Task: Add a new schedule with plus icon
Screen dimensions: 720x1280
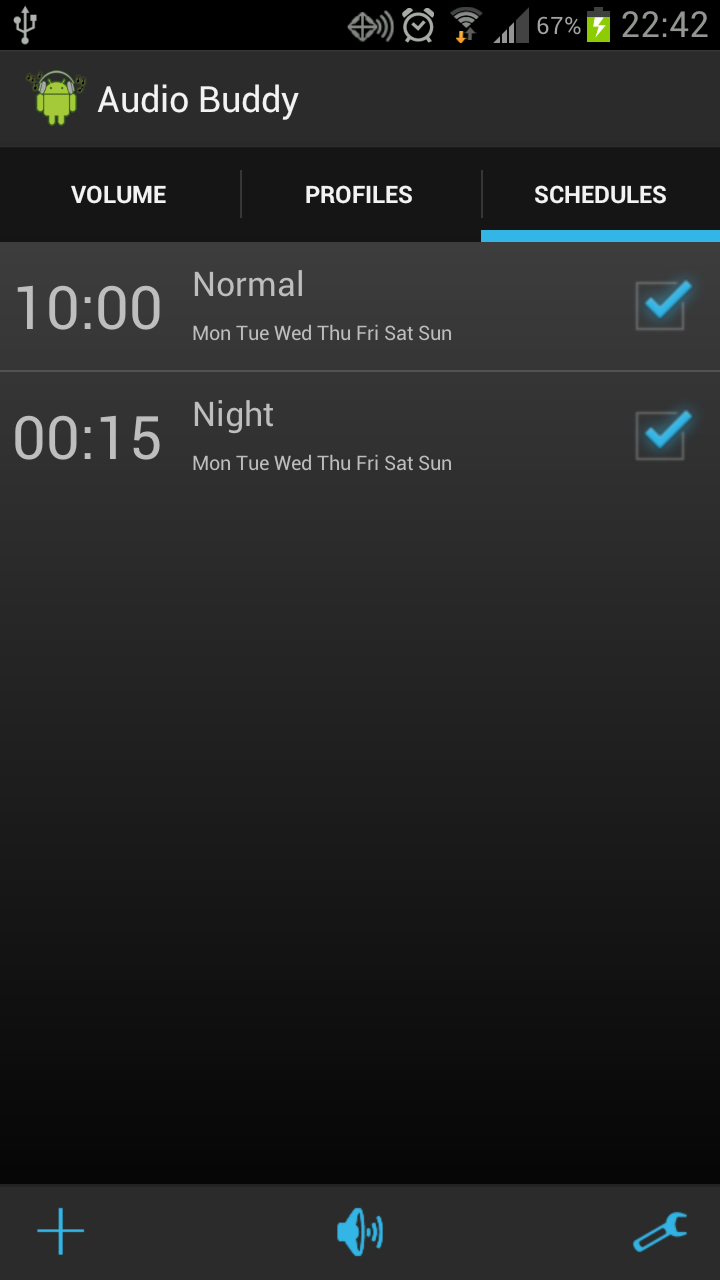Action: (61, 1232)
